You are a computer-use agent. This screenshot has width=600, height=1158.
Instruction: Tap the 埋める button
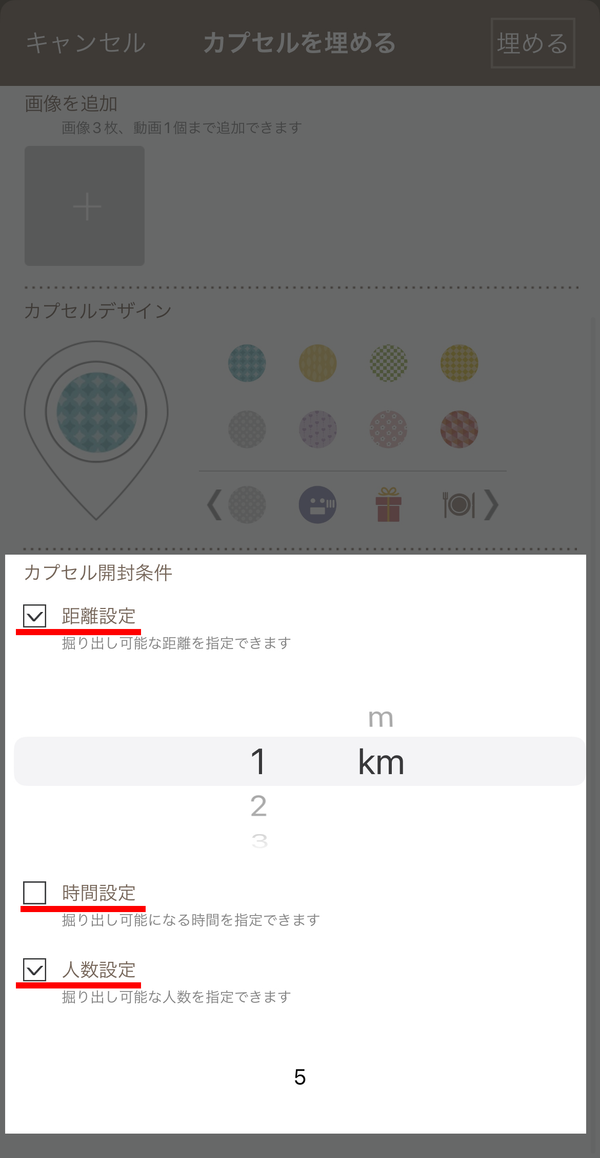tap(533, 43)
